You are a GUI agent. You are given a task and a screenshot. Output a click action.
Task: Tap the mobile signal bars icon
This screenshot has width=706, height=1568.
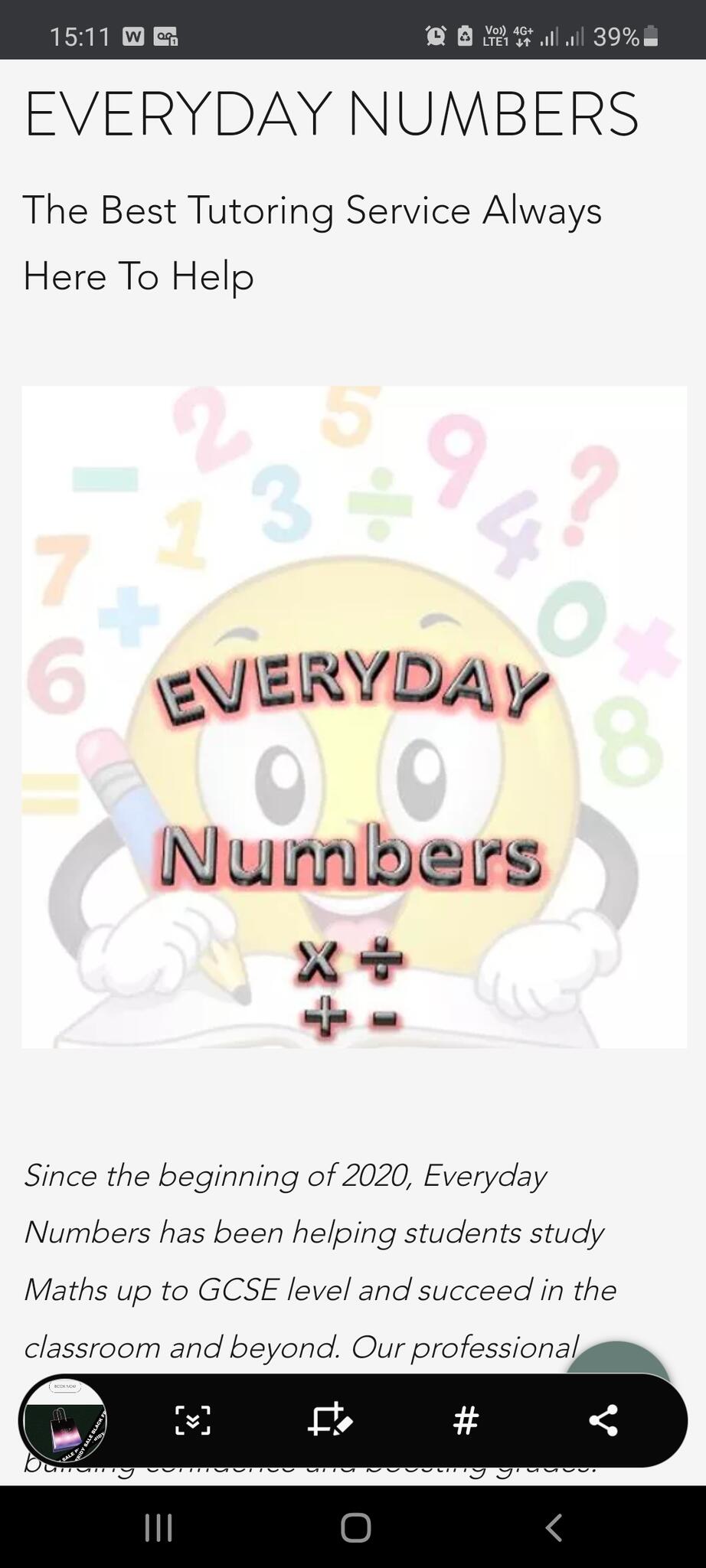coord(549,34)
